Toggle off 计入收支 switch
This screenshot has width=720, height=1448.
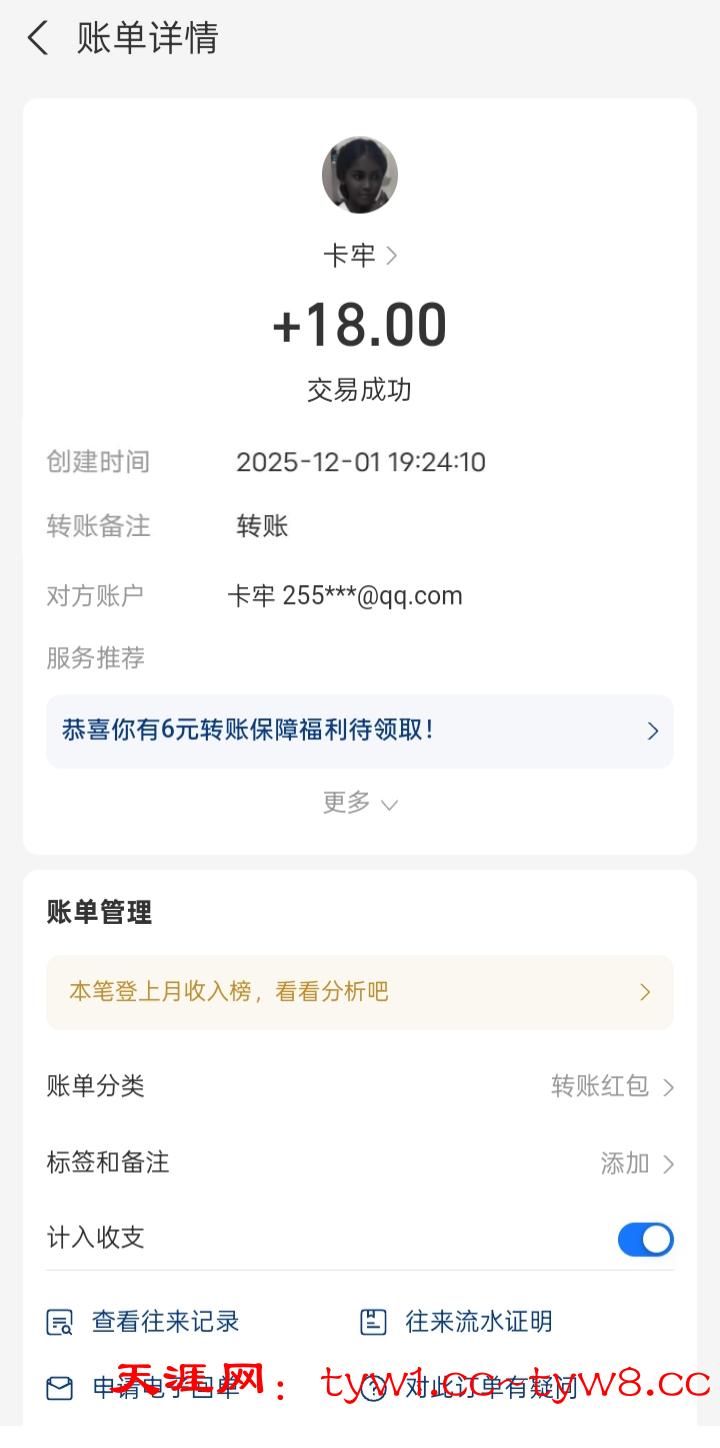pyautogui.click(x=645, y=1239)
